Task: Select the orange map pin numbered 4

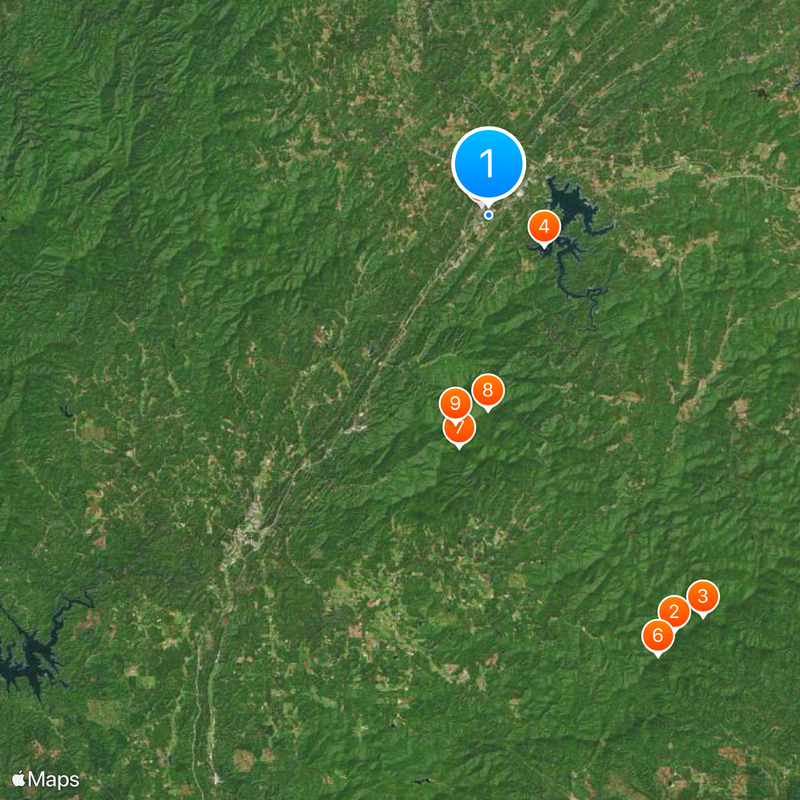Action: pyautogui.click(x=543, y=226)
